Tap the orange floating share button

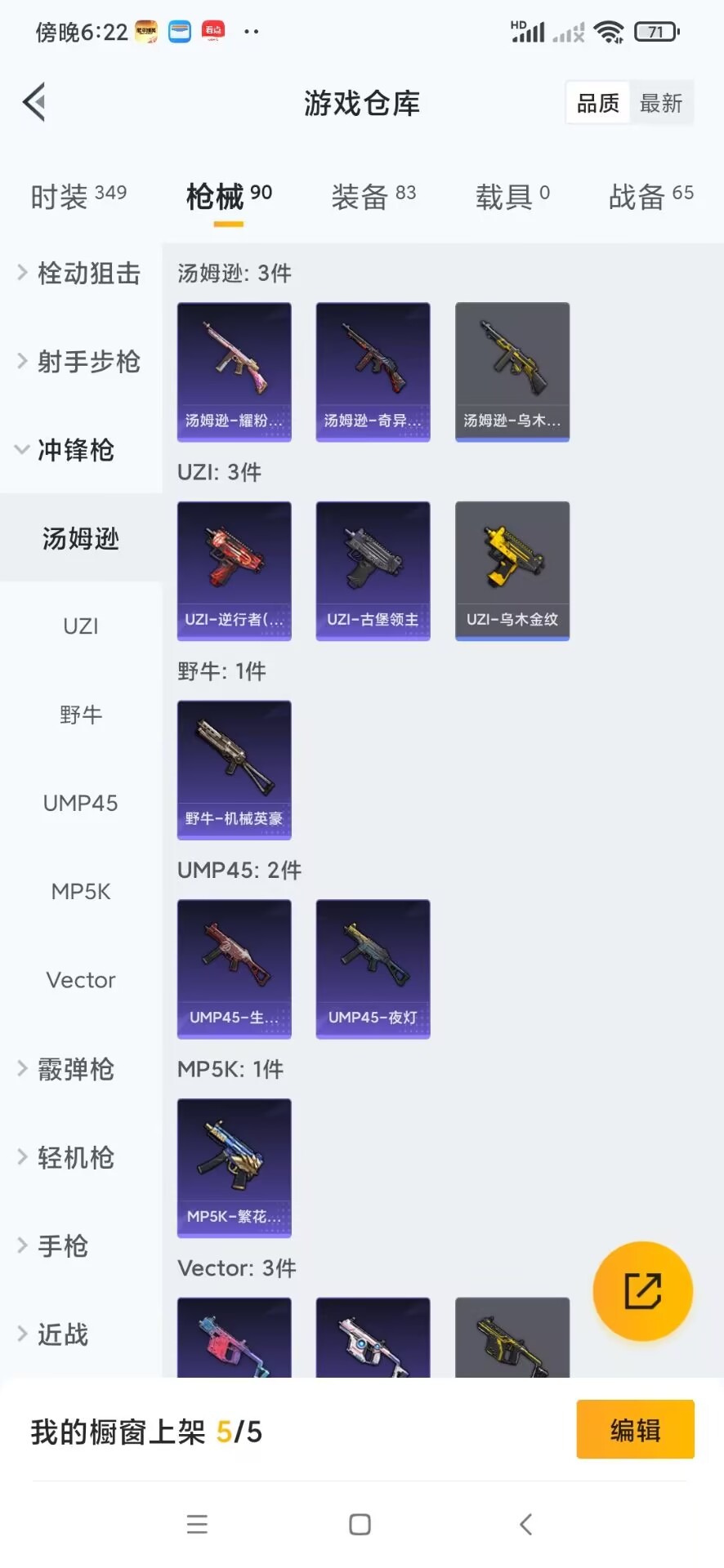tap(642, 1290)
